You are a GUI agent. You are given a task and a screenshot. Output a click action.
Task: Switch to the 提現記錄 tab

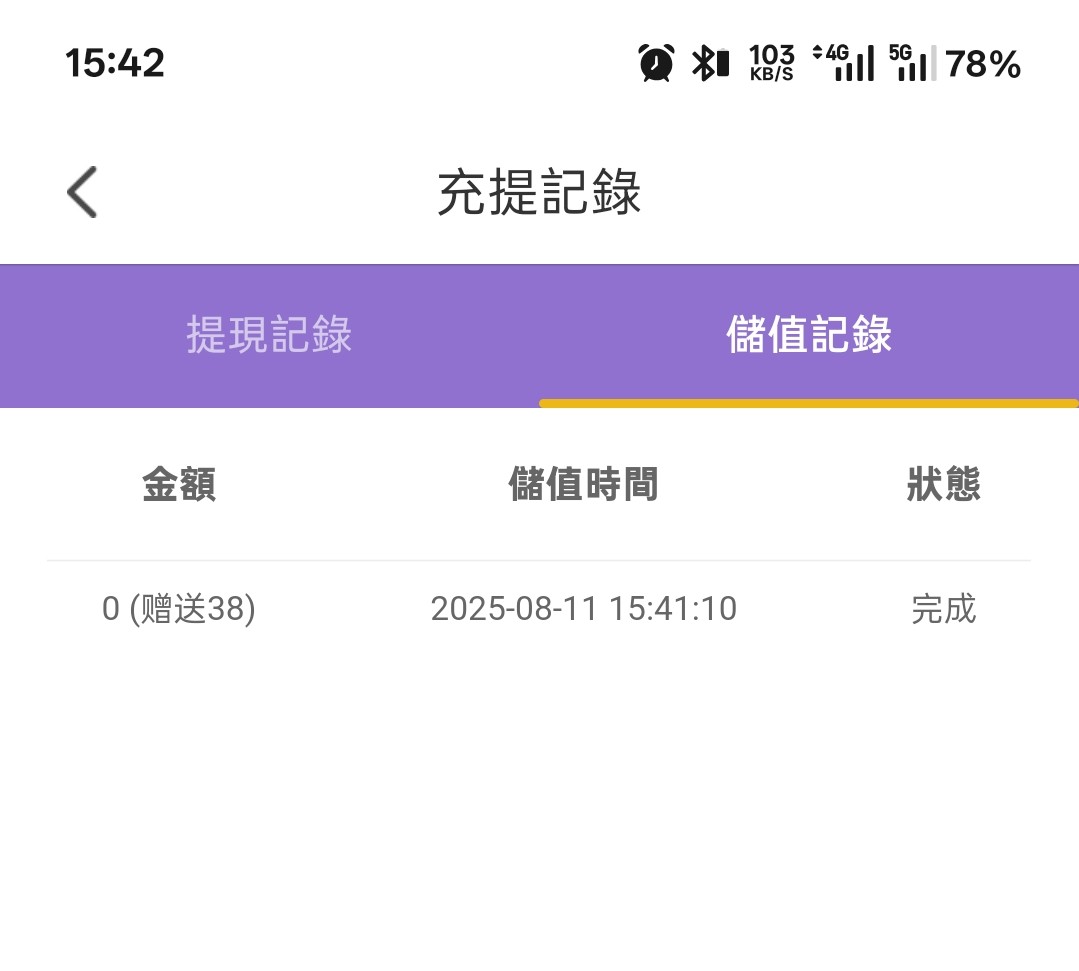click(x=269, y=335)
